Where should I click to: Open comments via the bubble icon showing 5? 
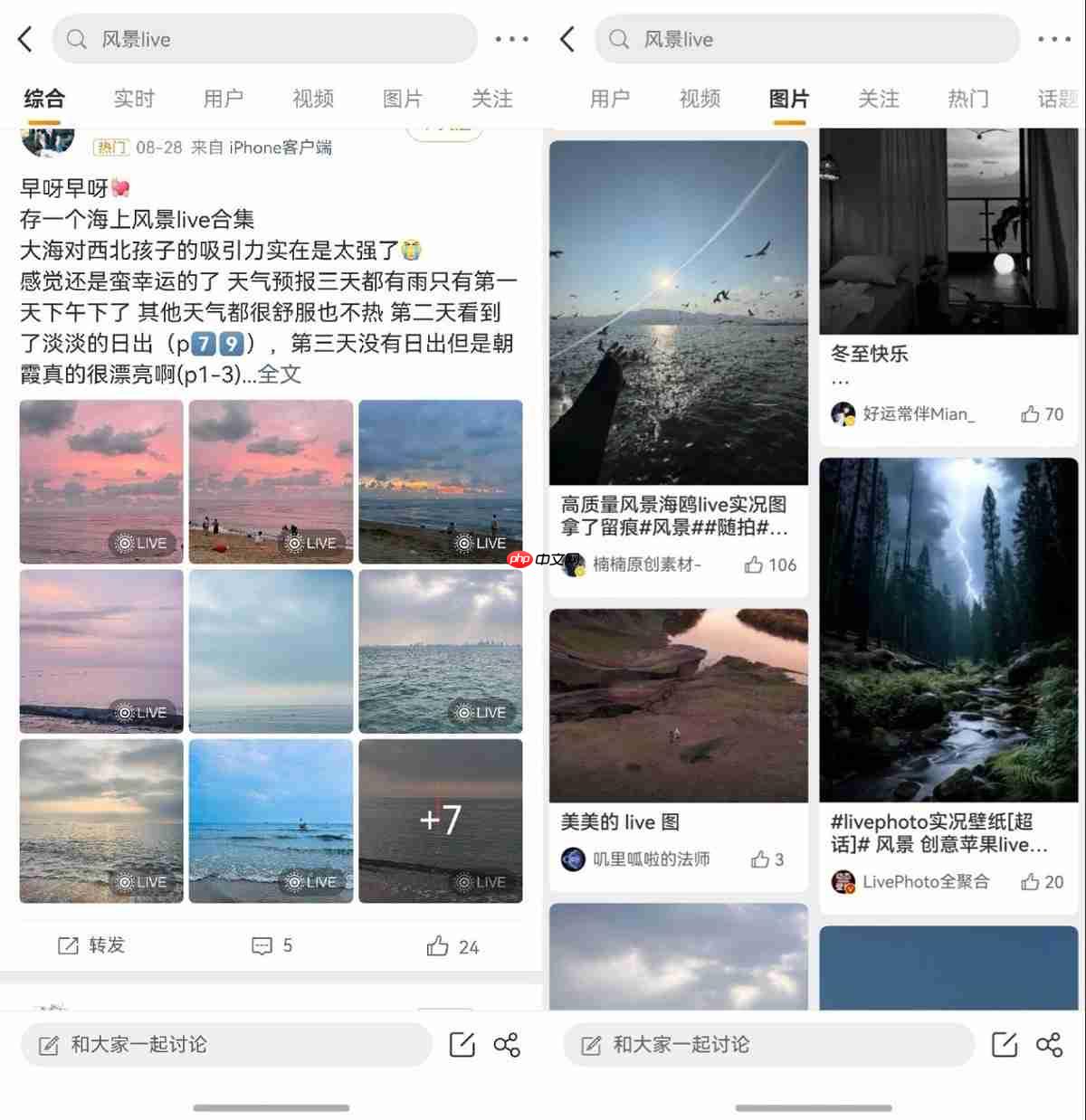click(x=262, y=945)
